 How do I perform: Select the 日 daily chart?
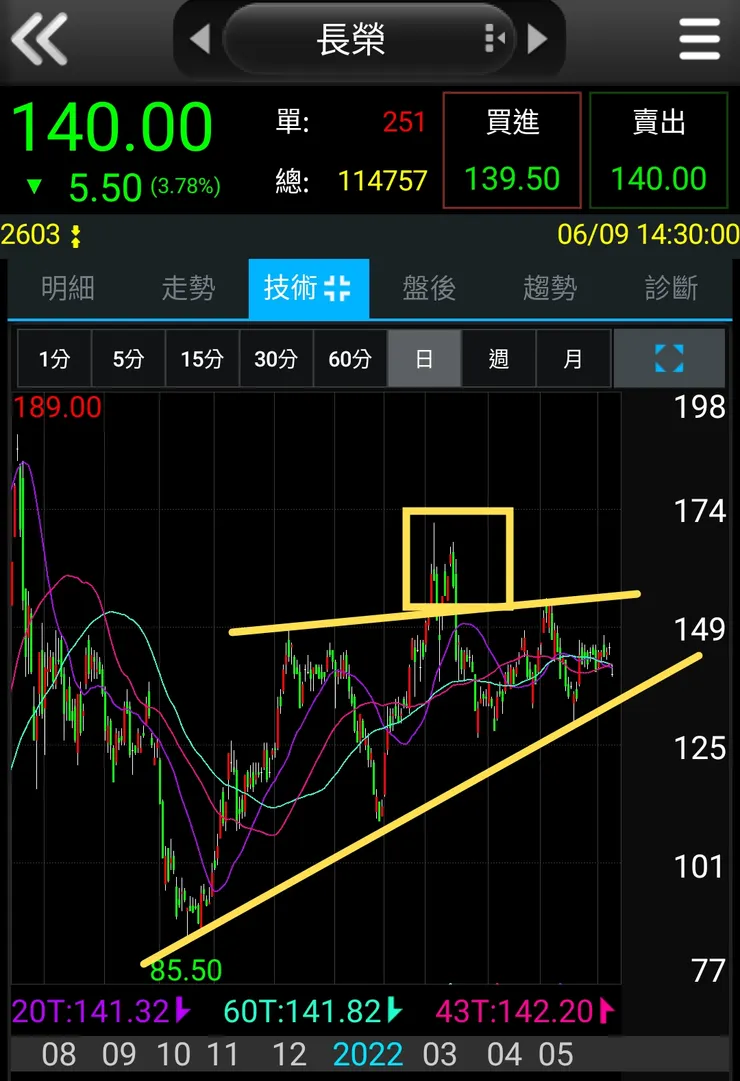tap(424, 359)
